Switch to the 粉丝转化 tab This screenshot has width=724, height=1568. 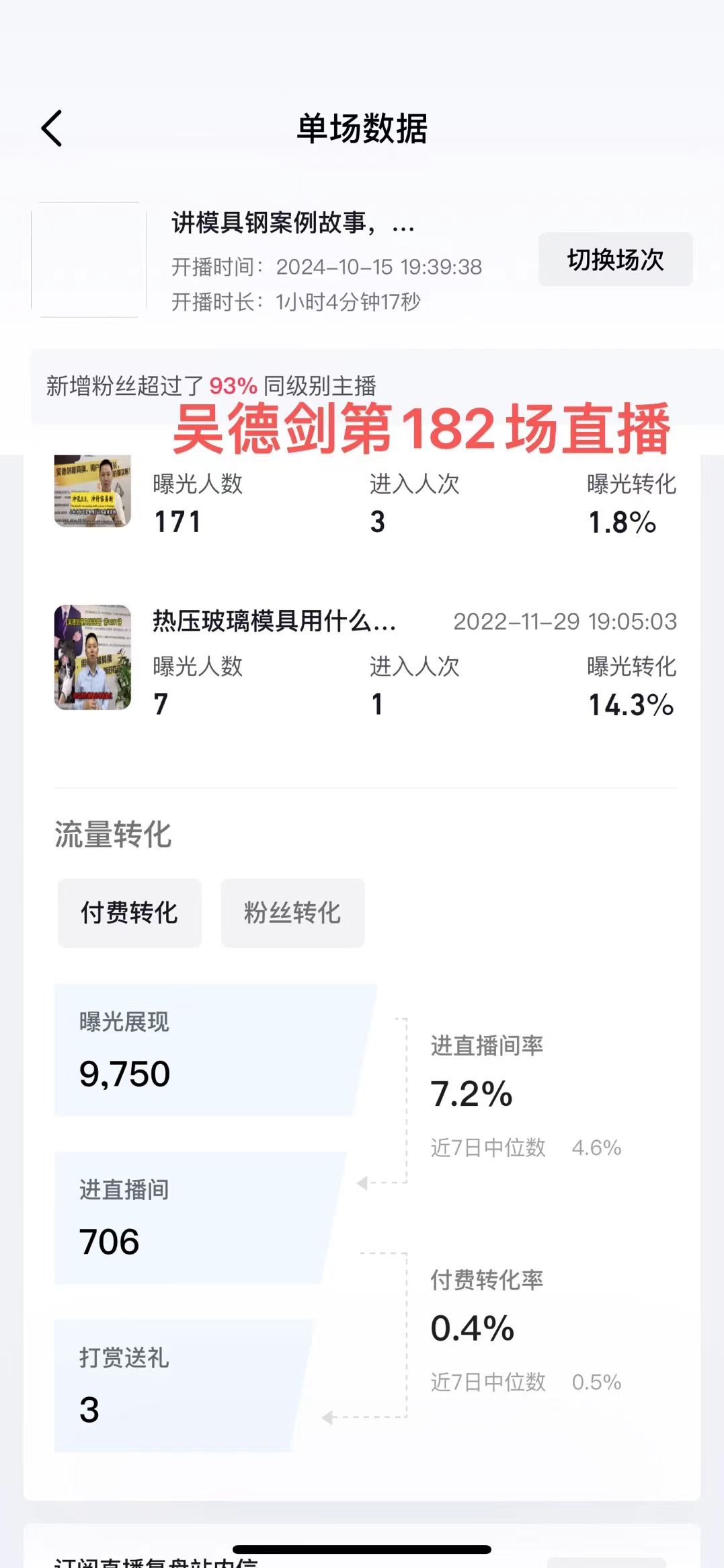point(292,913)
